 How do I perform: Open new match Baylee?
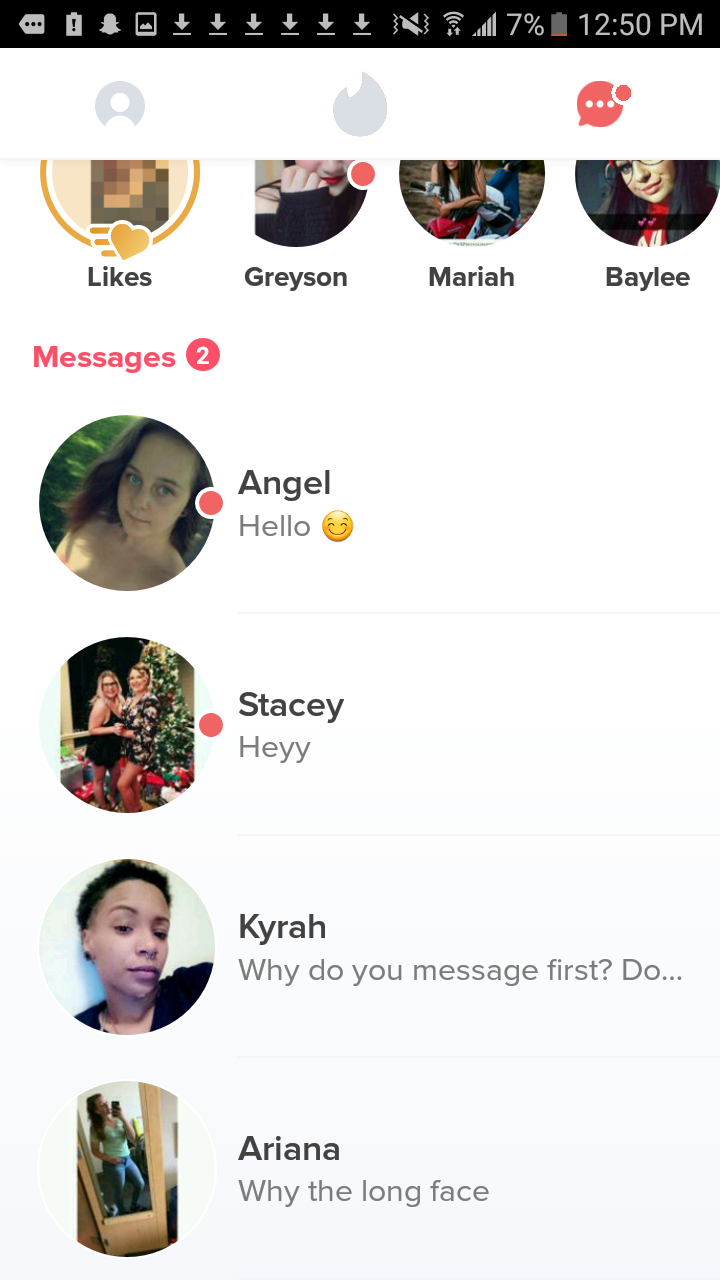pos(647,205)
